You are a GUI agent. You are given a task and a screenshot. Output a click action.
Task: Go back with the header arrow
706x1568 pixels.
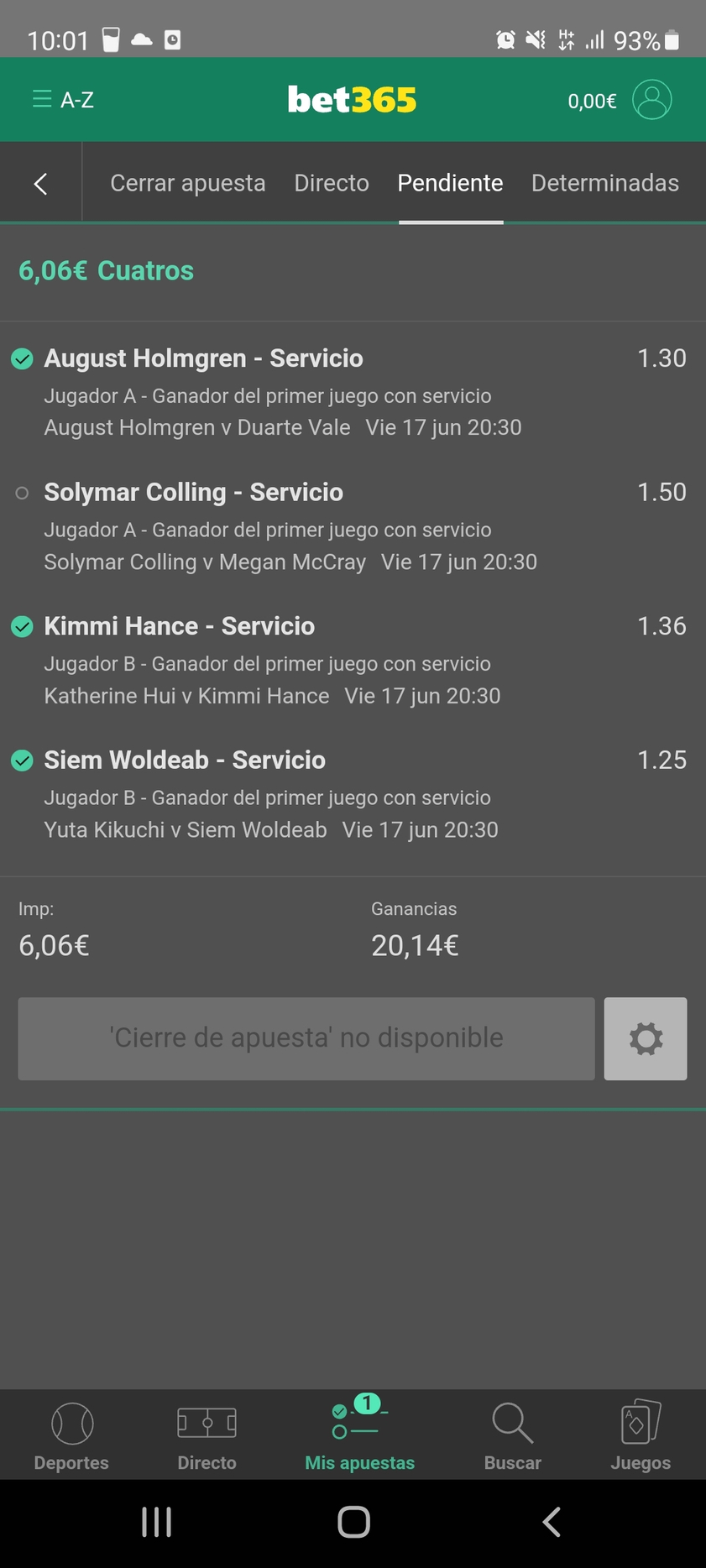tap(40, 183)
